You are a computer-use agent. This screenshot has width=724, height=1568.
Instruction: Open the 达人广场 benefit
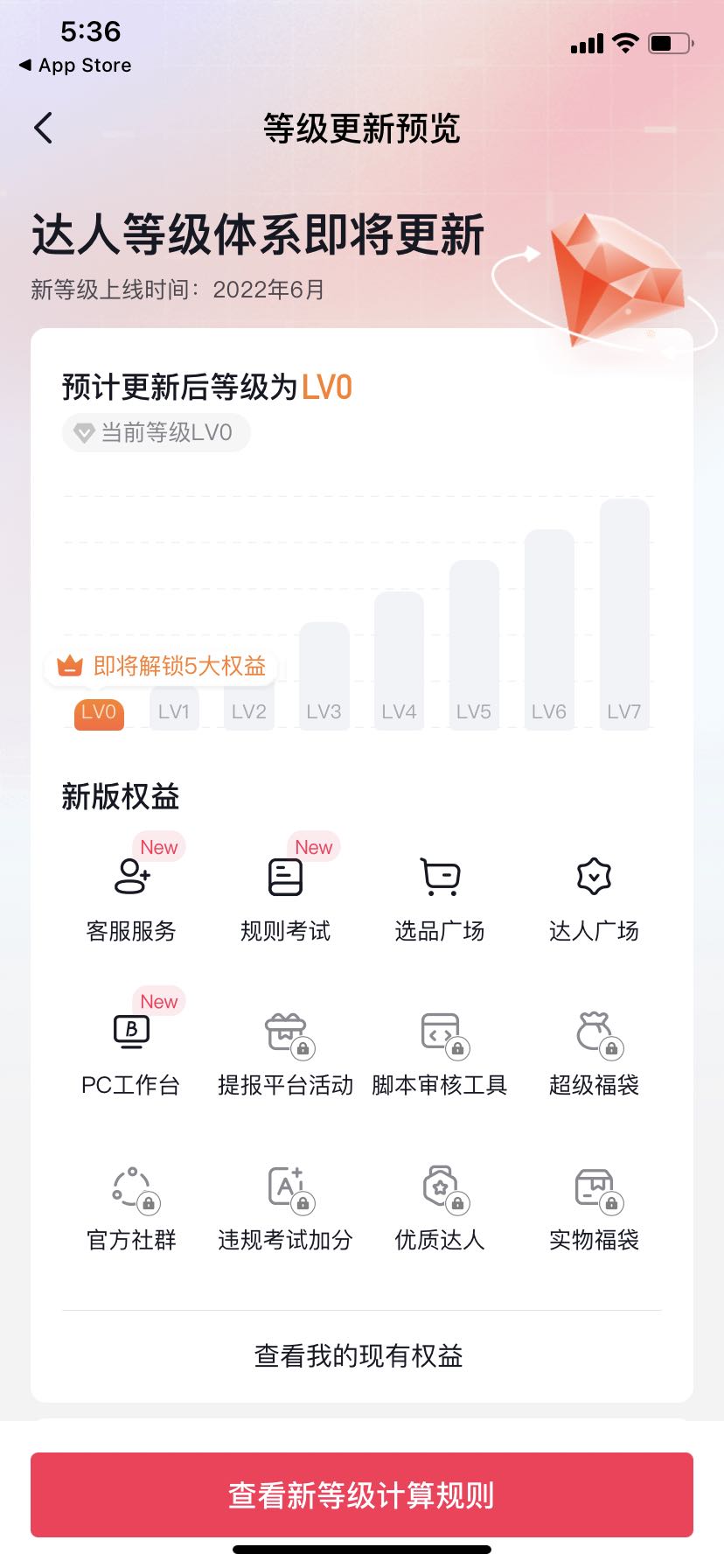pyautogui.click(x=594, y=897)
